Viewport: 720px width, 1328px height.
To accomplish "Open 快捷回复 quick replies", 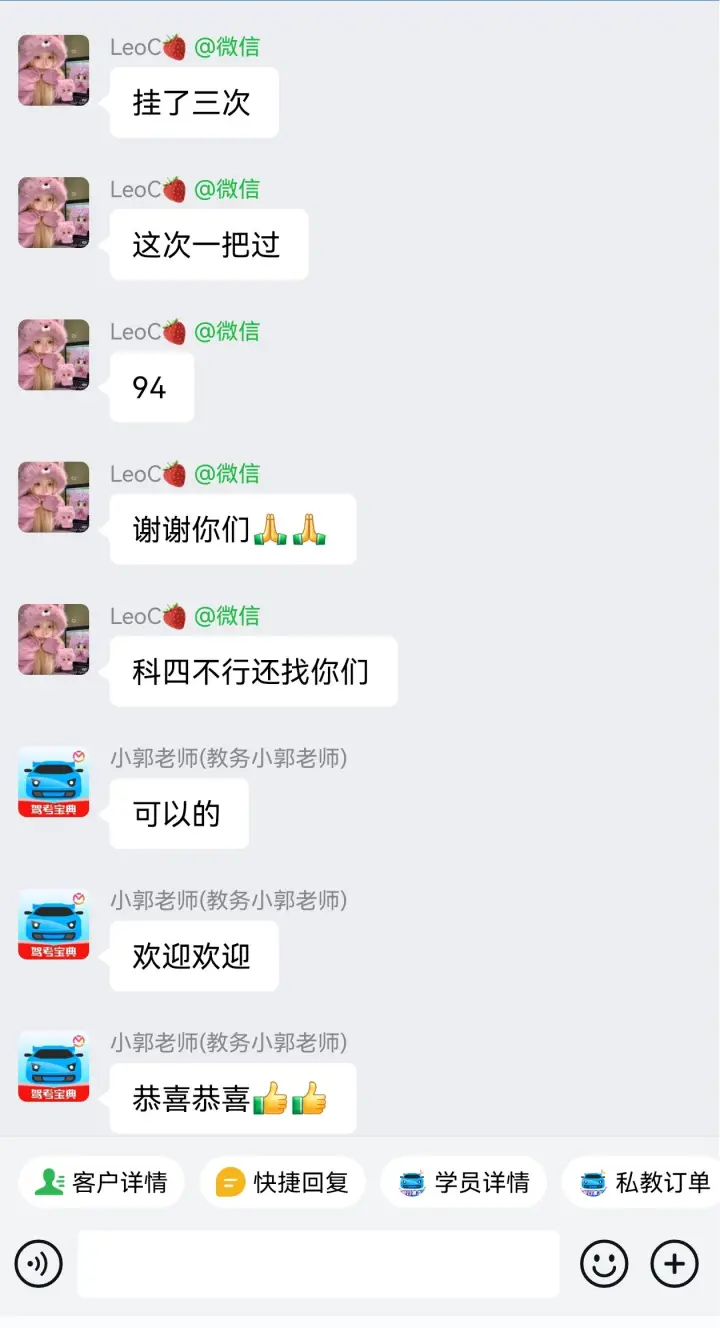I will coord(282,1182).
